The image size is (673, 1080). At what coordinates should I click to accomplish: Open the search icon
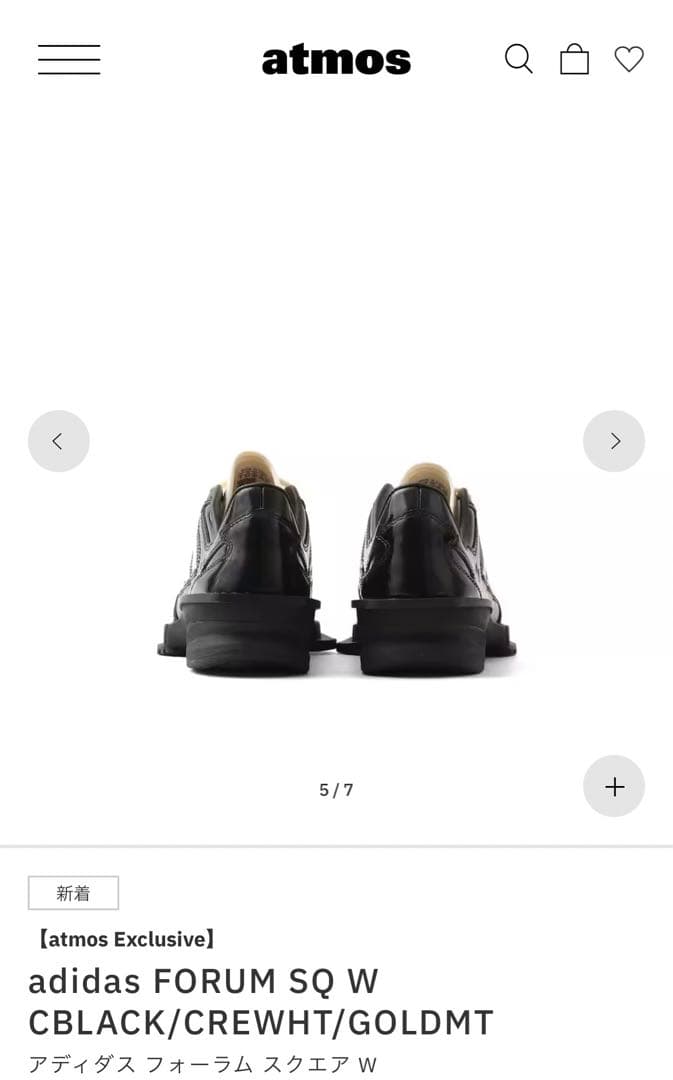pyautogui.click(x=518, y=59)
